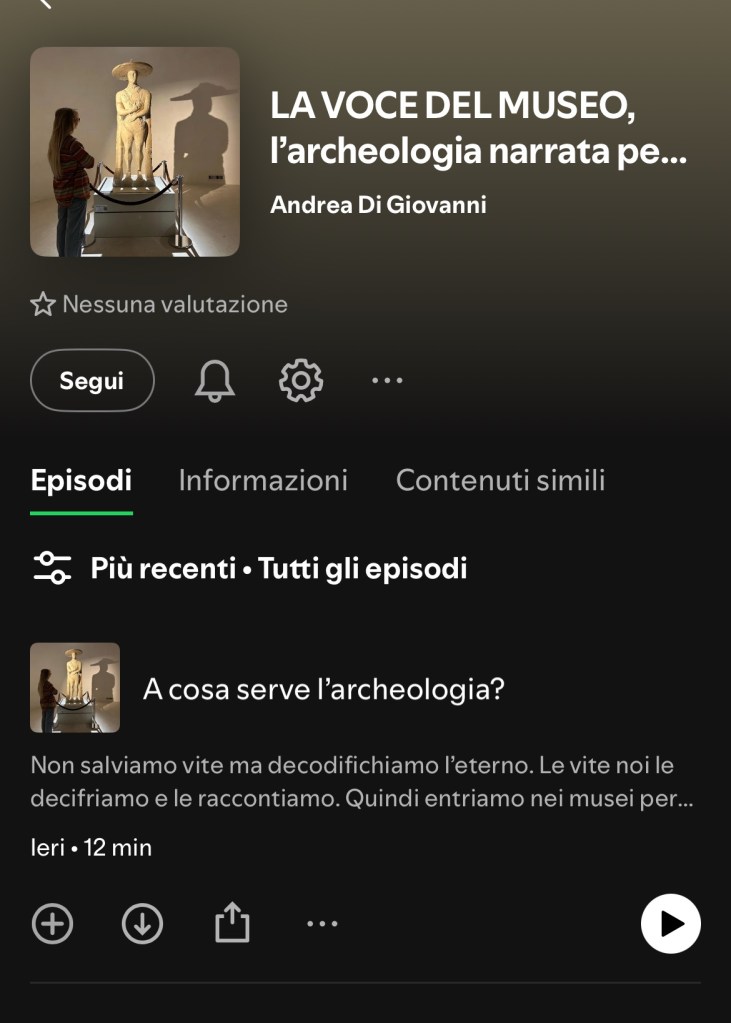Open podcast settings gear icon
Image resolution: width=731 pixels, height=1023 pixels.
301,380
